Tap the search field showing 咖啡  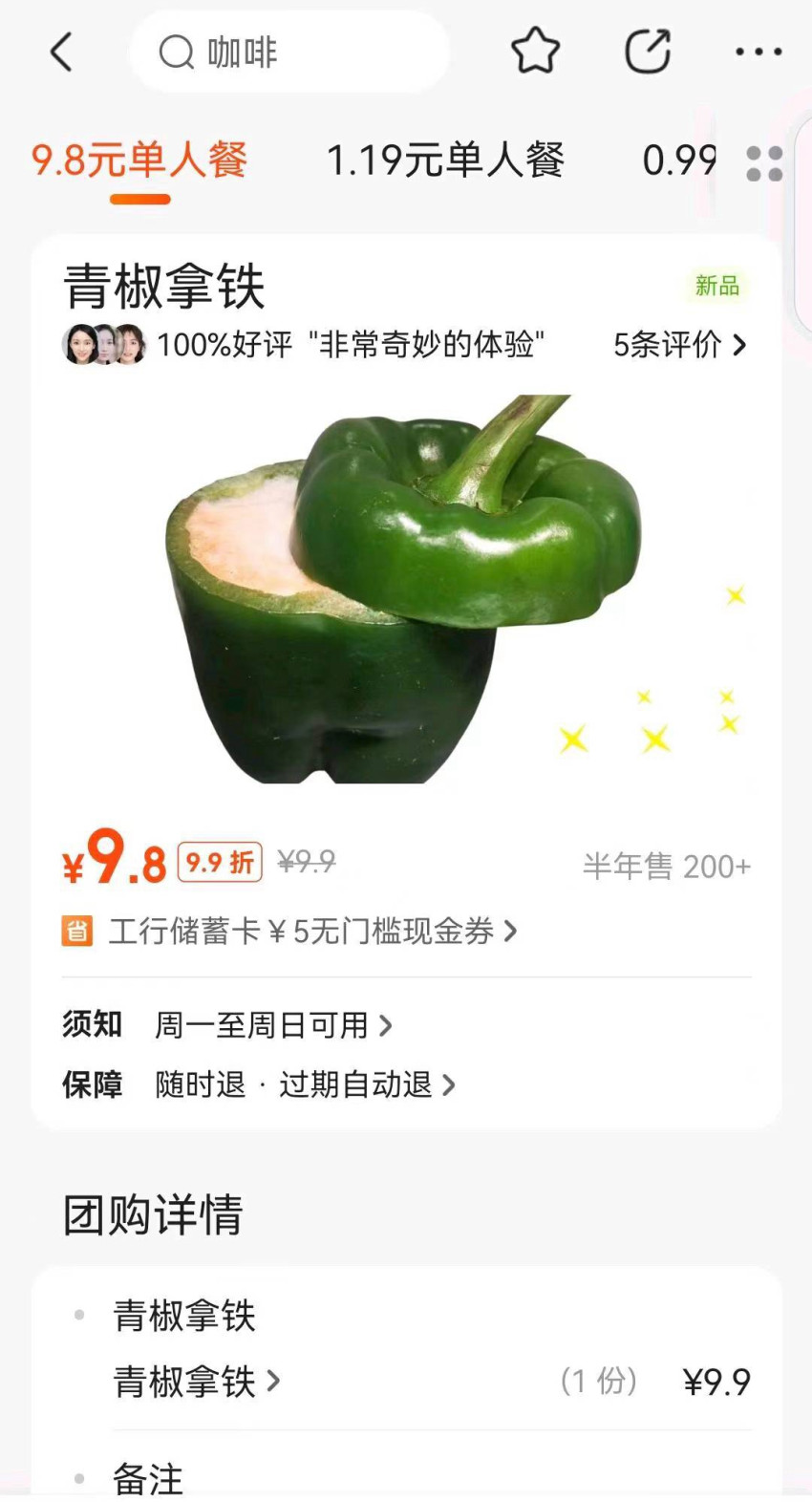tap(291, 53)
